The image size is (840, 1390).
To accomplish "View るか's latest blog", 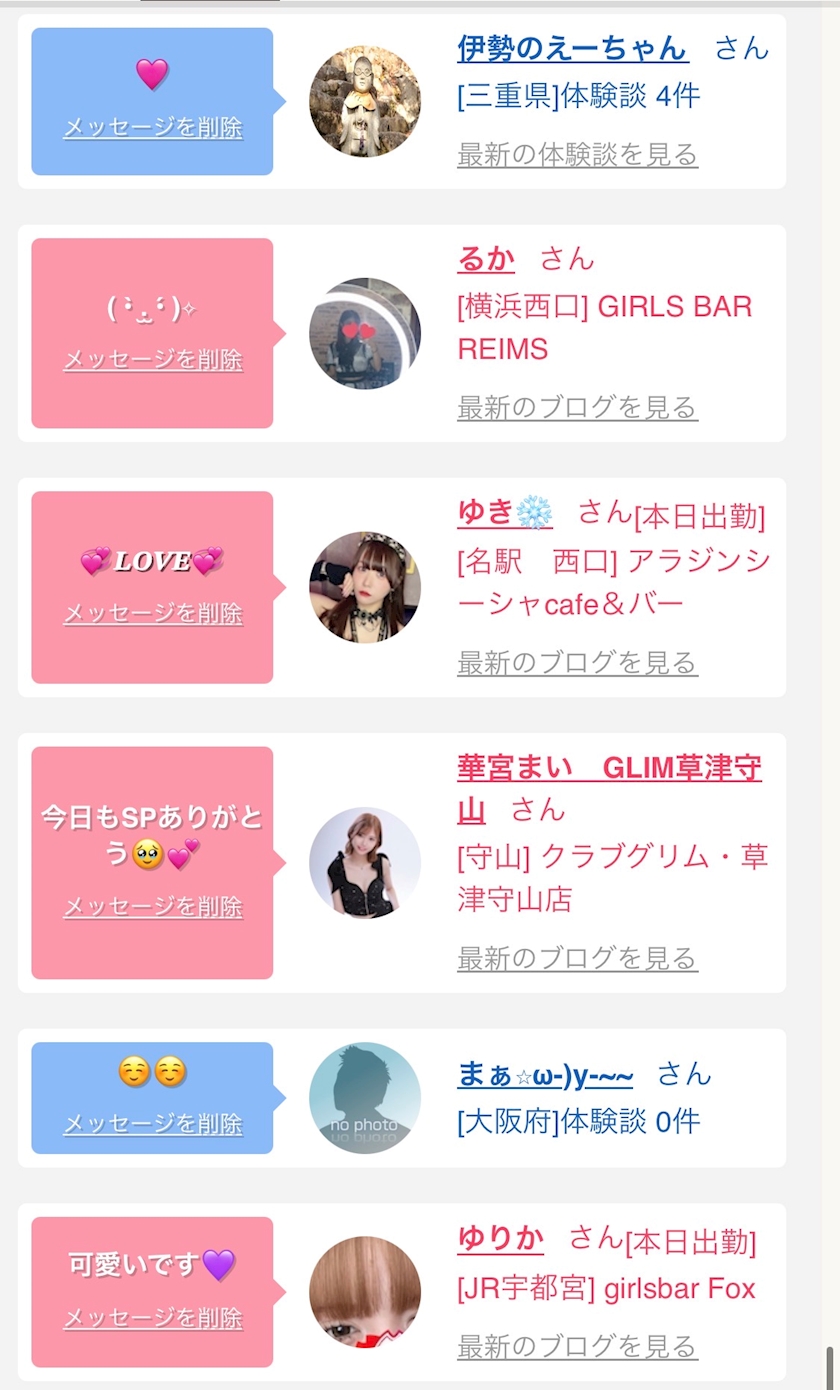I will (x=577, y=407).
